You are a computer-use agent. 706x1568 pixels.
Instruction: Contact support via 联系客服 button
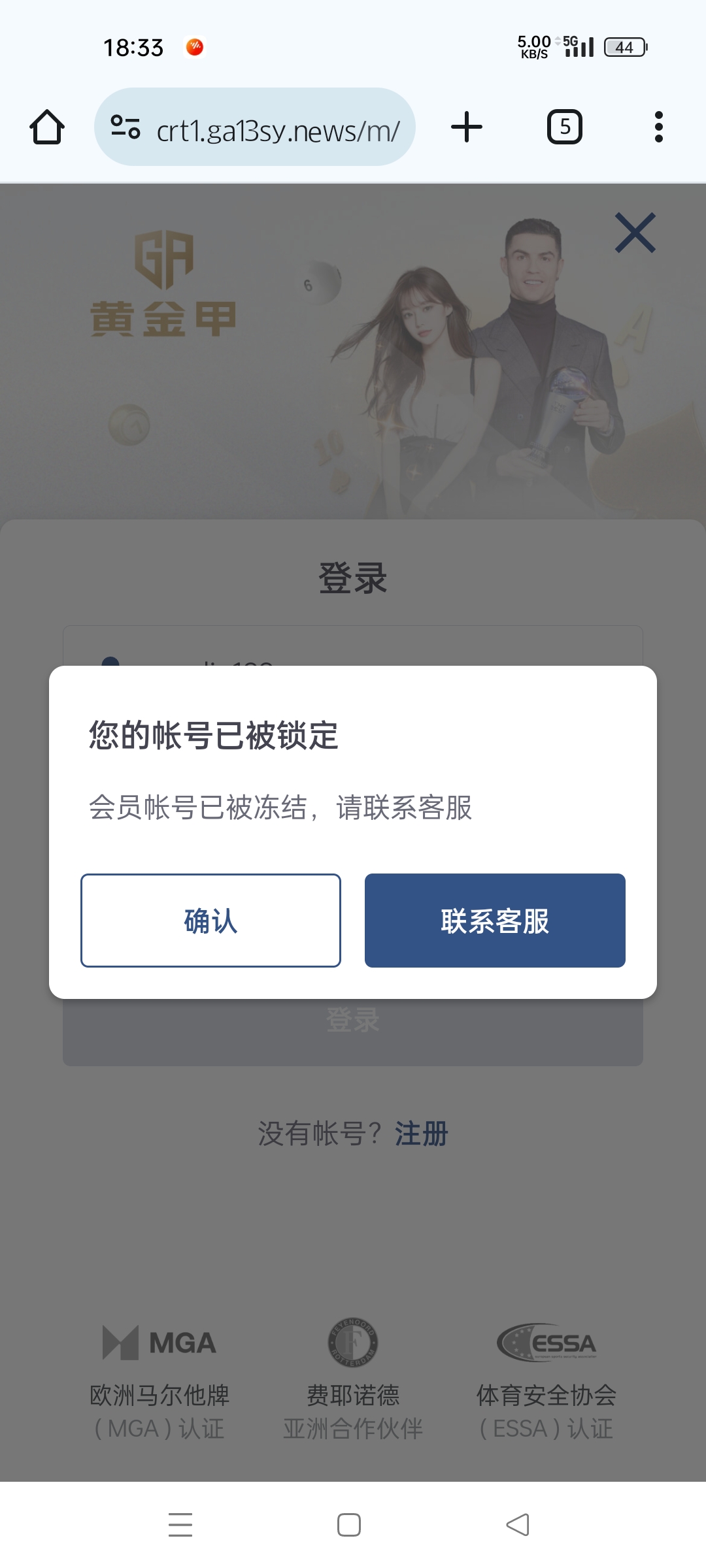(495, 921)
